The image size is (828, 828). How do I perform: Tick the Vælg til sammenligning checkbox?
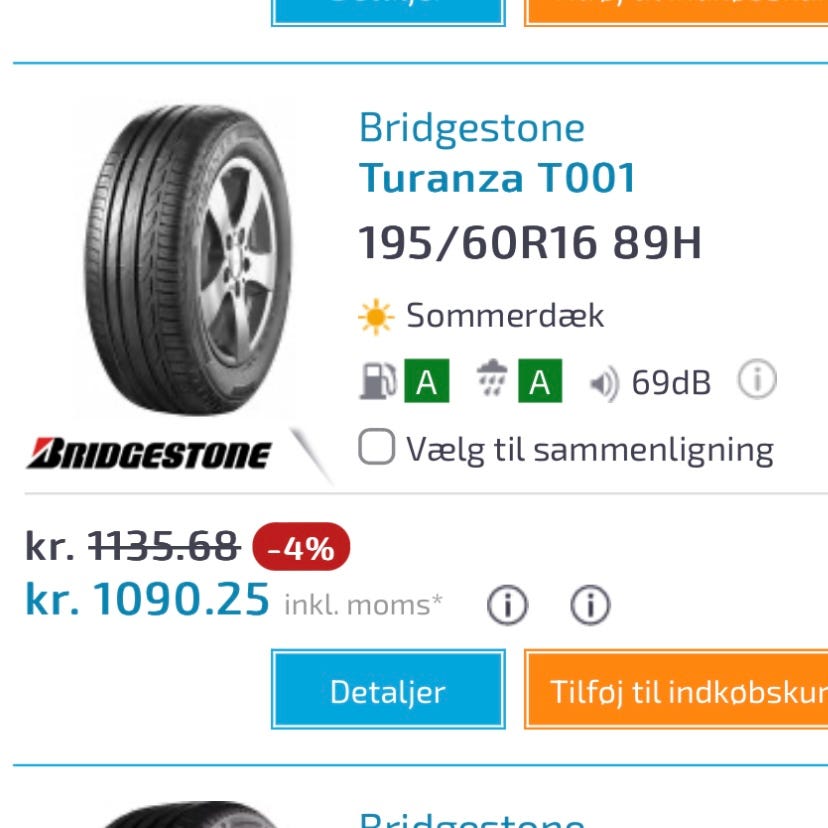pos(376,449)
